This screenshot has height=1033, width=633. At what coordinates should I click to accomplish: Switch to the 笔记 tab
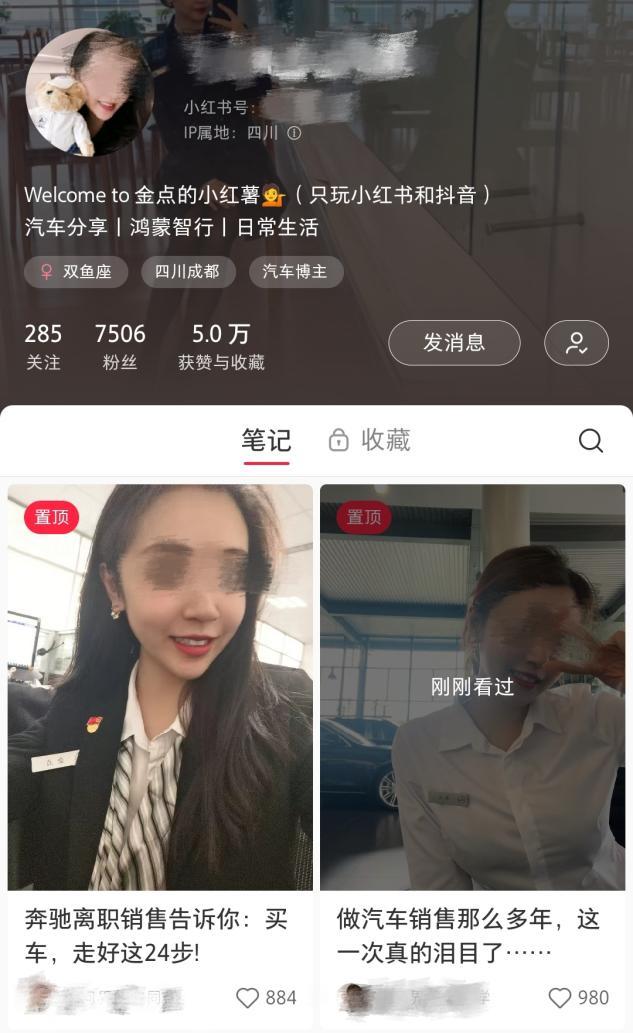click(x=266, y=440)
